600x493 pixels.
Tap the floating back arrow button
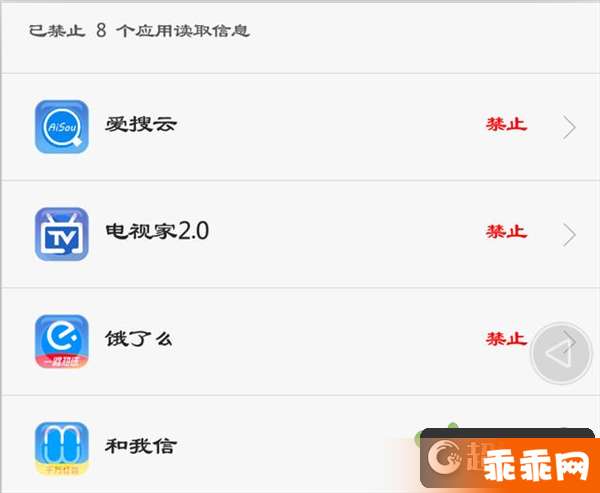561,351
